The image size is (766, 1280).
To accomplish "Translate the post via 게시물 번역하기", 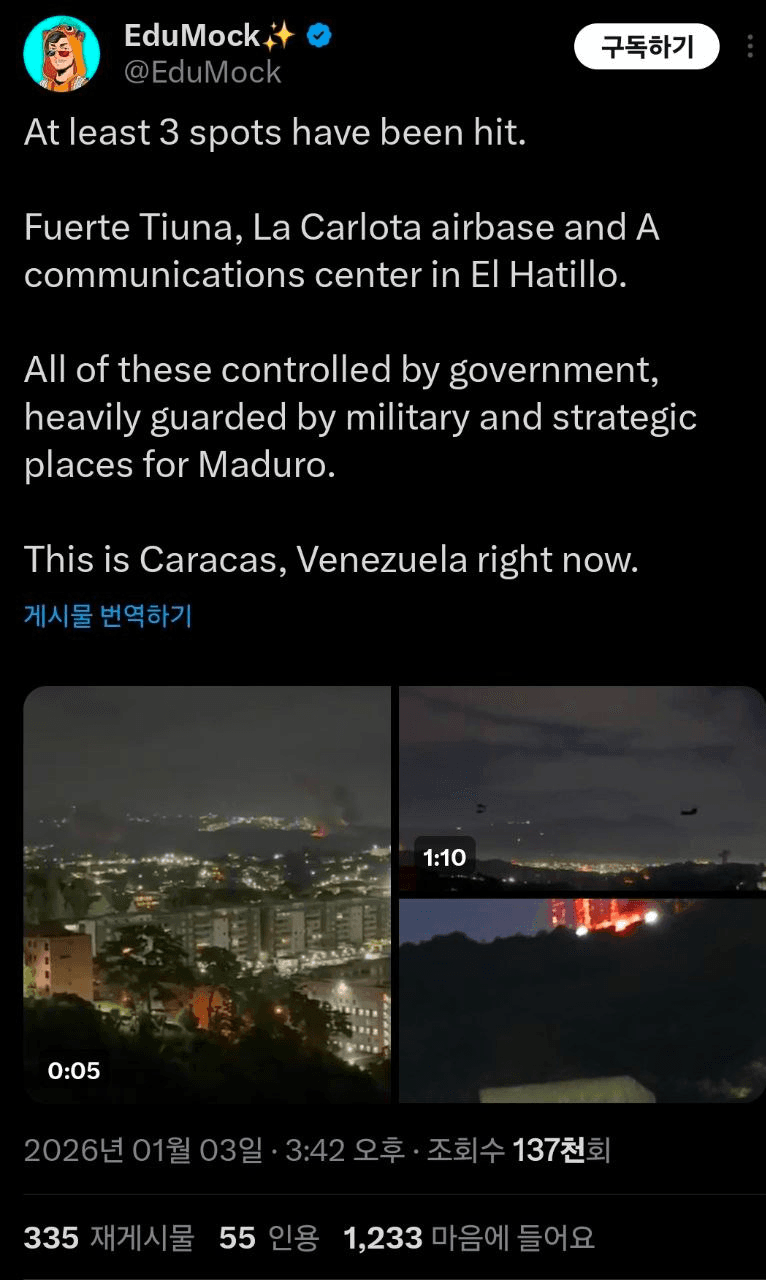I will (108, 615).
